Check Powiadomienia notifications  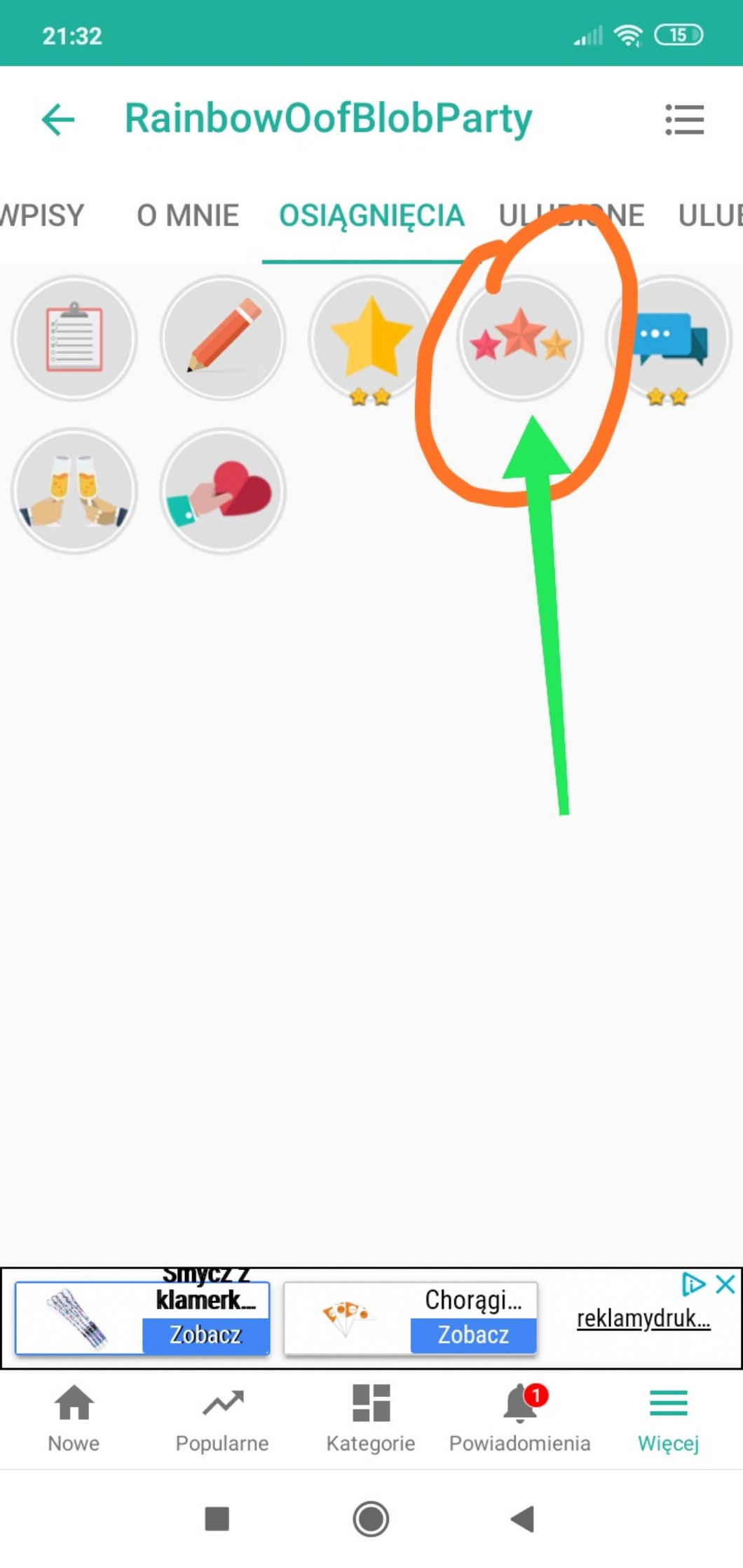(519, 1417)
